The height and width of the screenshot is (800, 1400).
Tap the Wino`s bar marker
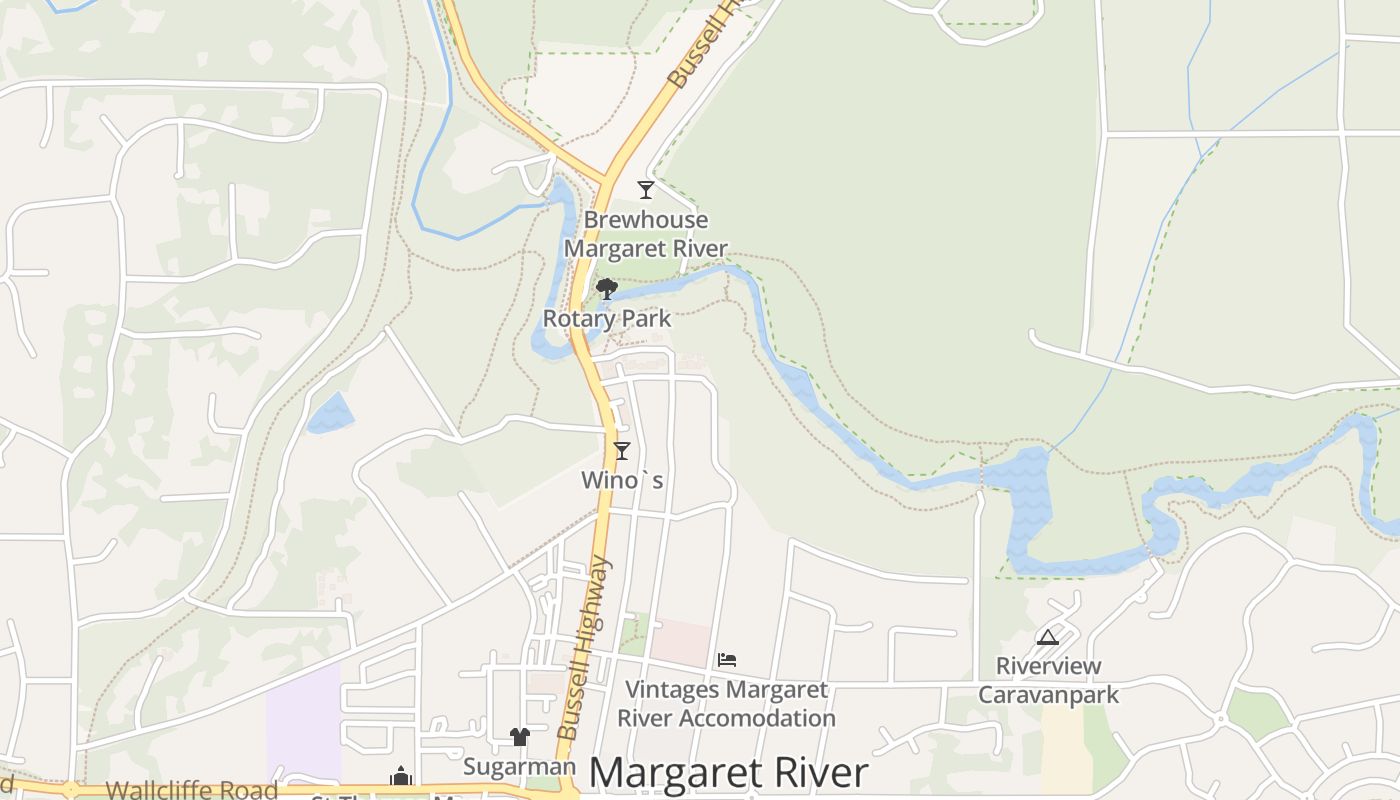(x=622, y=450)
